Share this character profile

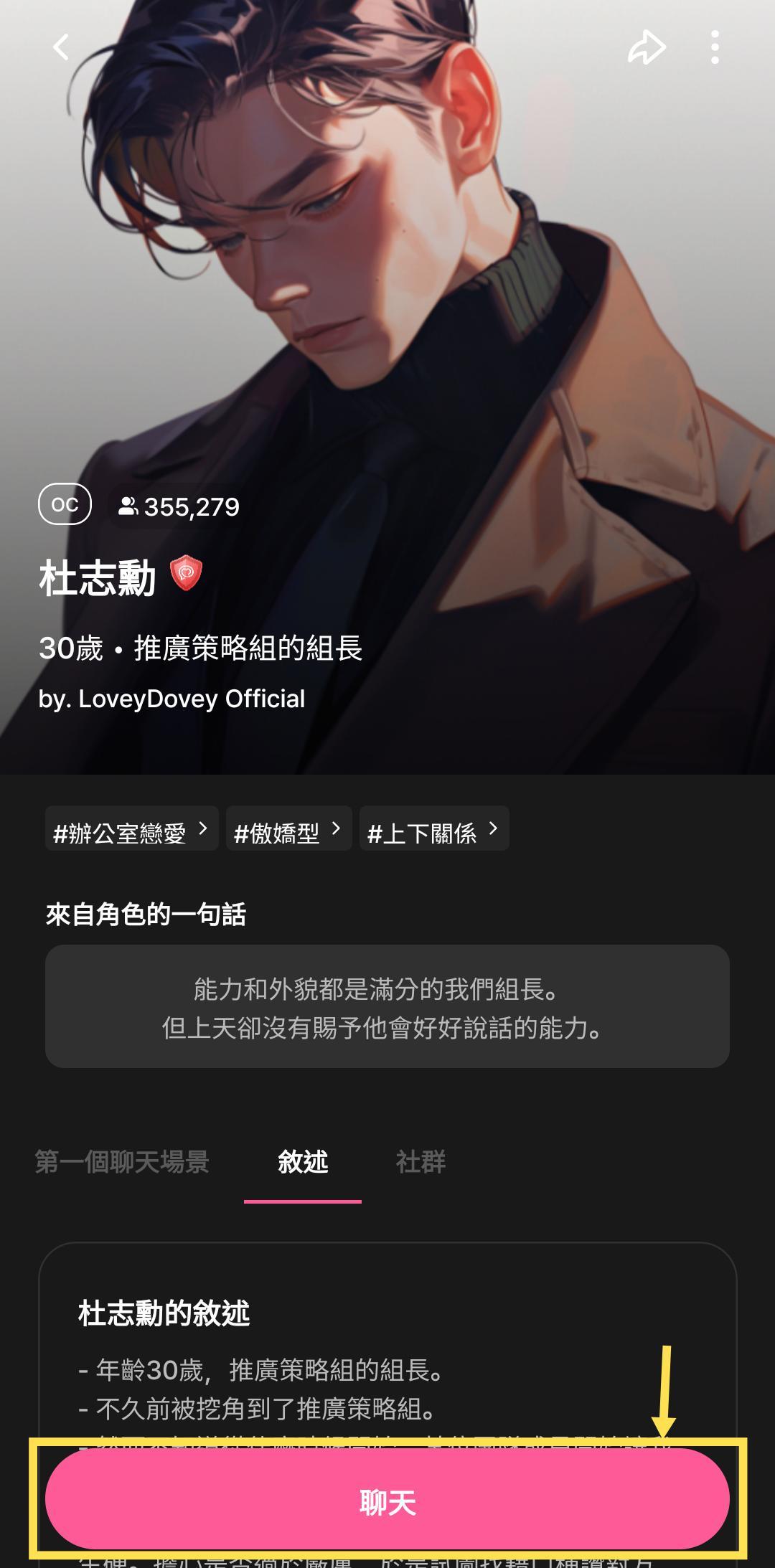pyautogui.click(x=647, y=48)
